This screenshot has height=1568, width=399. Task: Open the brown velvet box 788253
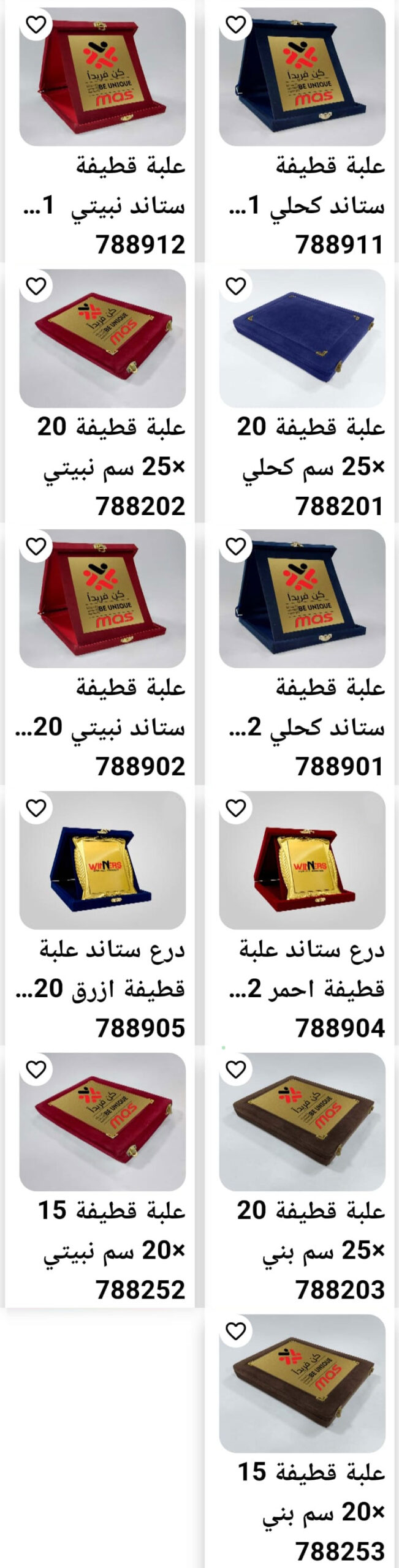302,1383
